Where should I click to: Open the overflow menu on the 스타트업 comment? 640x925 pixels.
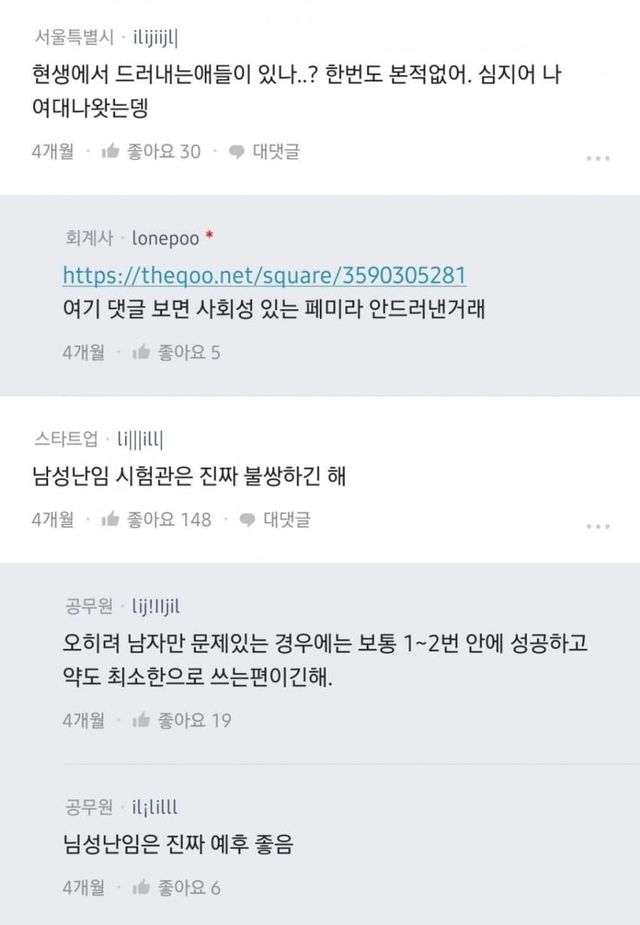pos(597,525)
